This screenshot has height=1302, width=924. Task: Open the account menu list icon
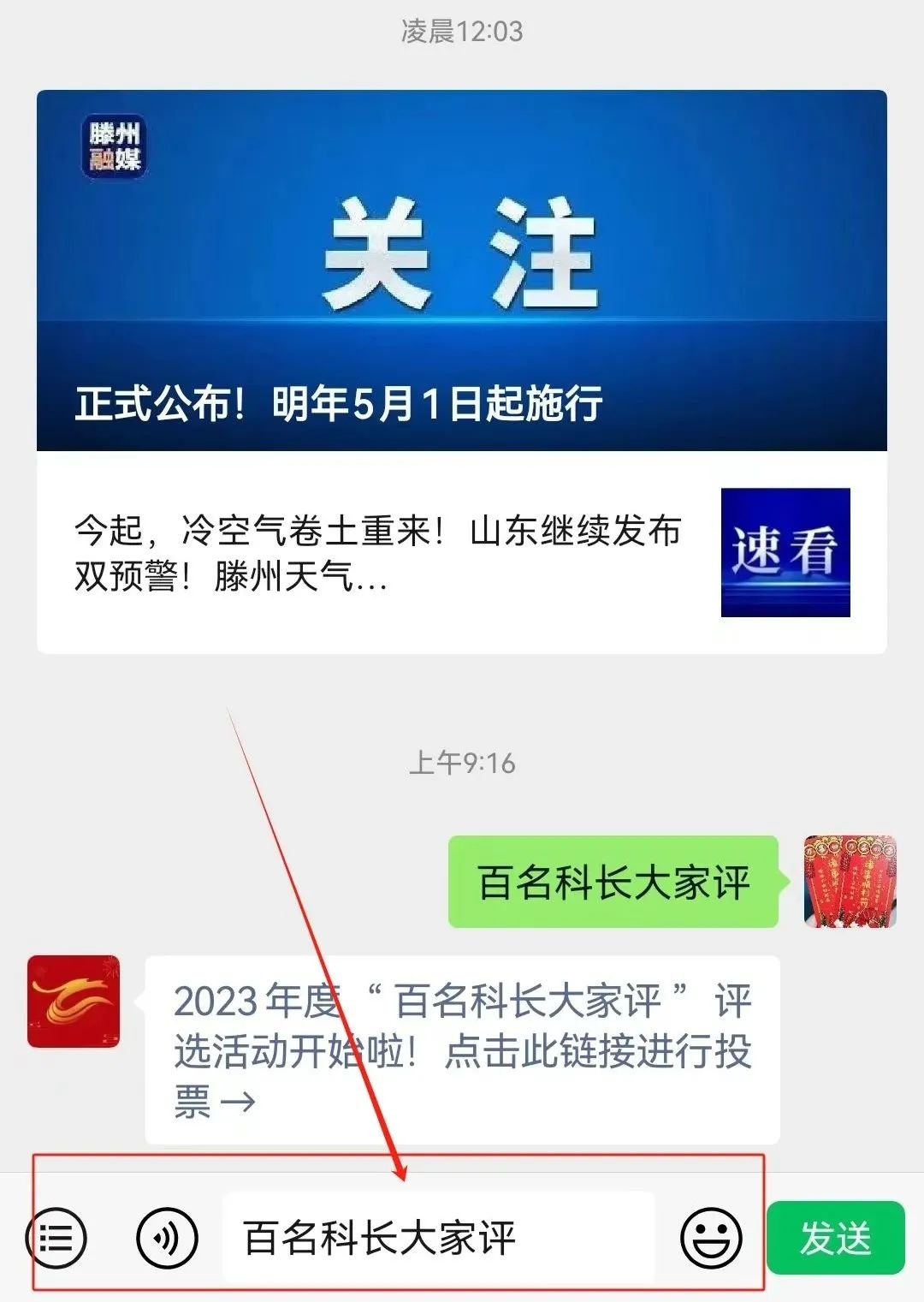pos(56,1238)
